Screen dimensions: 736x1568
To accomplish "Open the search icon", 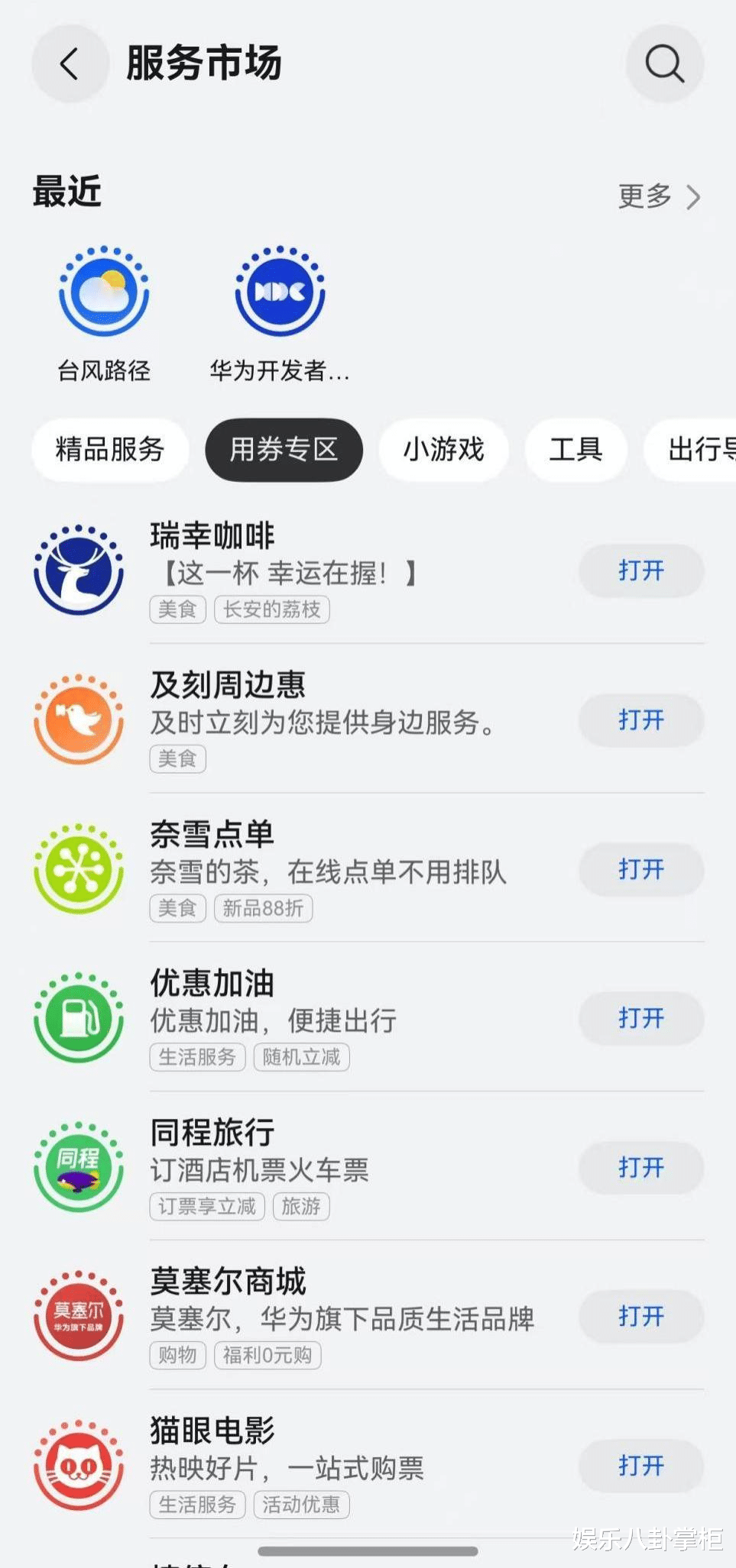I will coord(664,63).
